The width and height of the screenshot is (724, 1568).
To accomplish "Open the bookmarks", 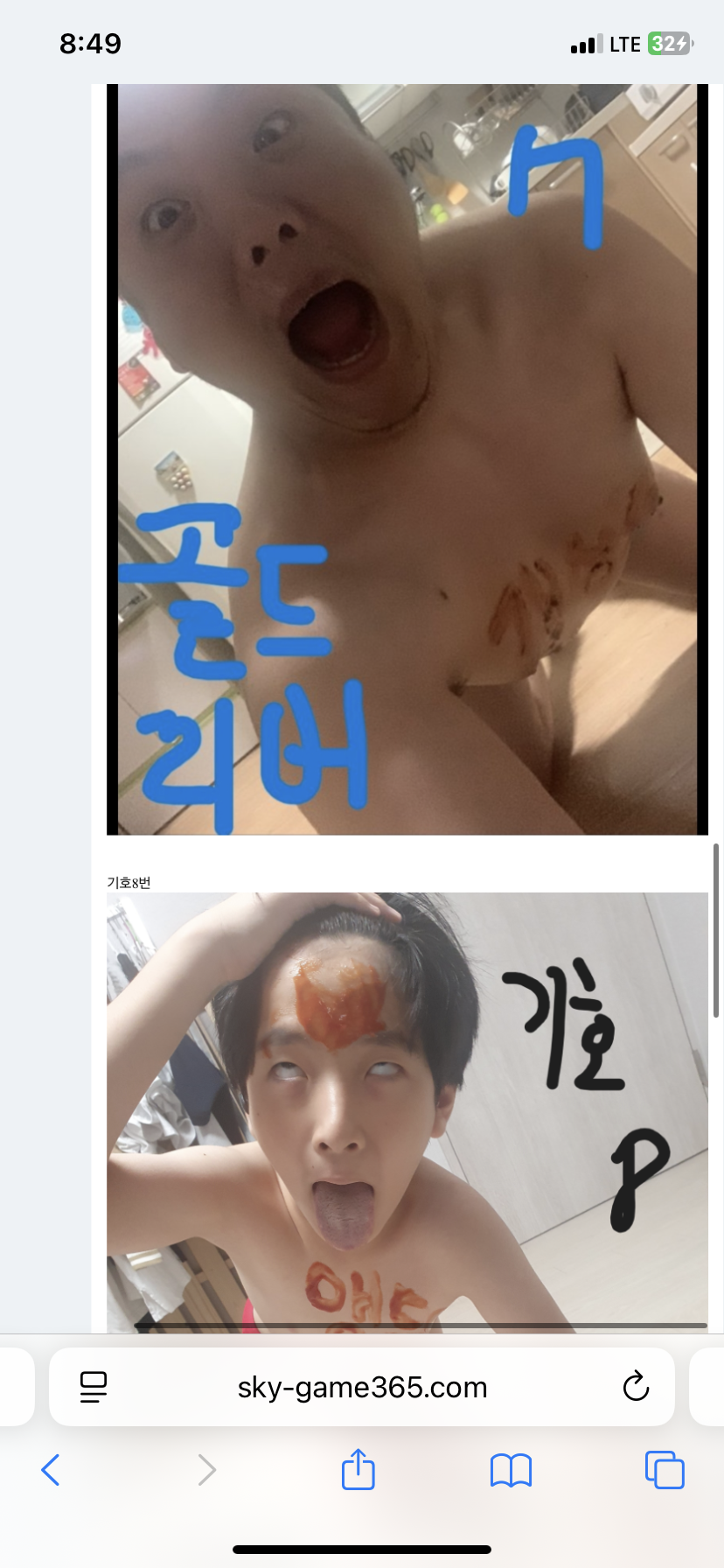I will tap(511, 1470).
